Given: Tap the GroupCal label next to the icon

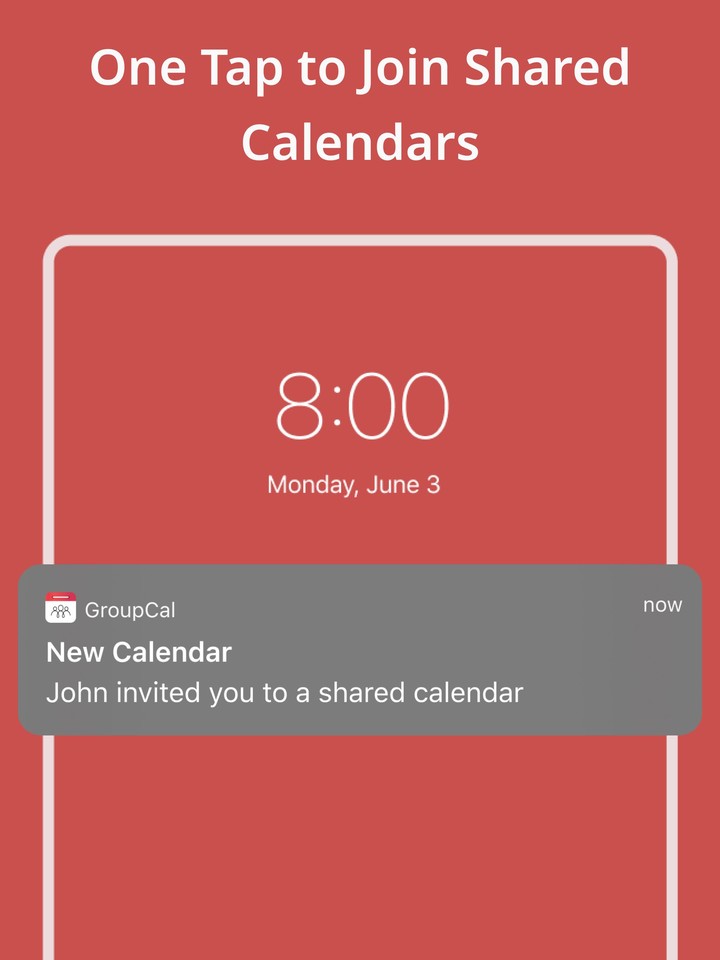Looking at the screenshot, I should (129, 608).
